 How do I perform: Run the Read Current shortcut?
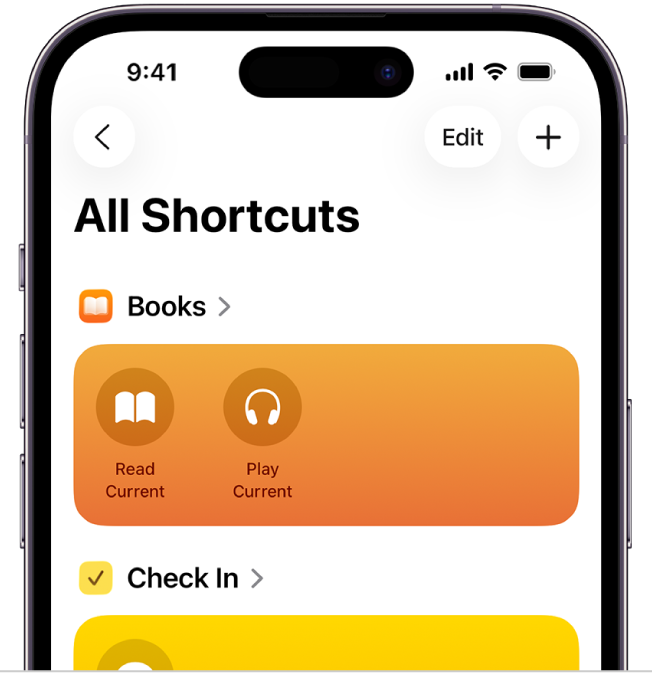click(x=135, y=407)
